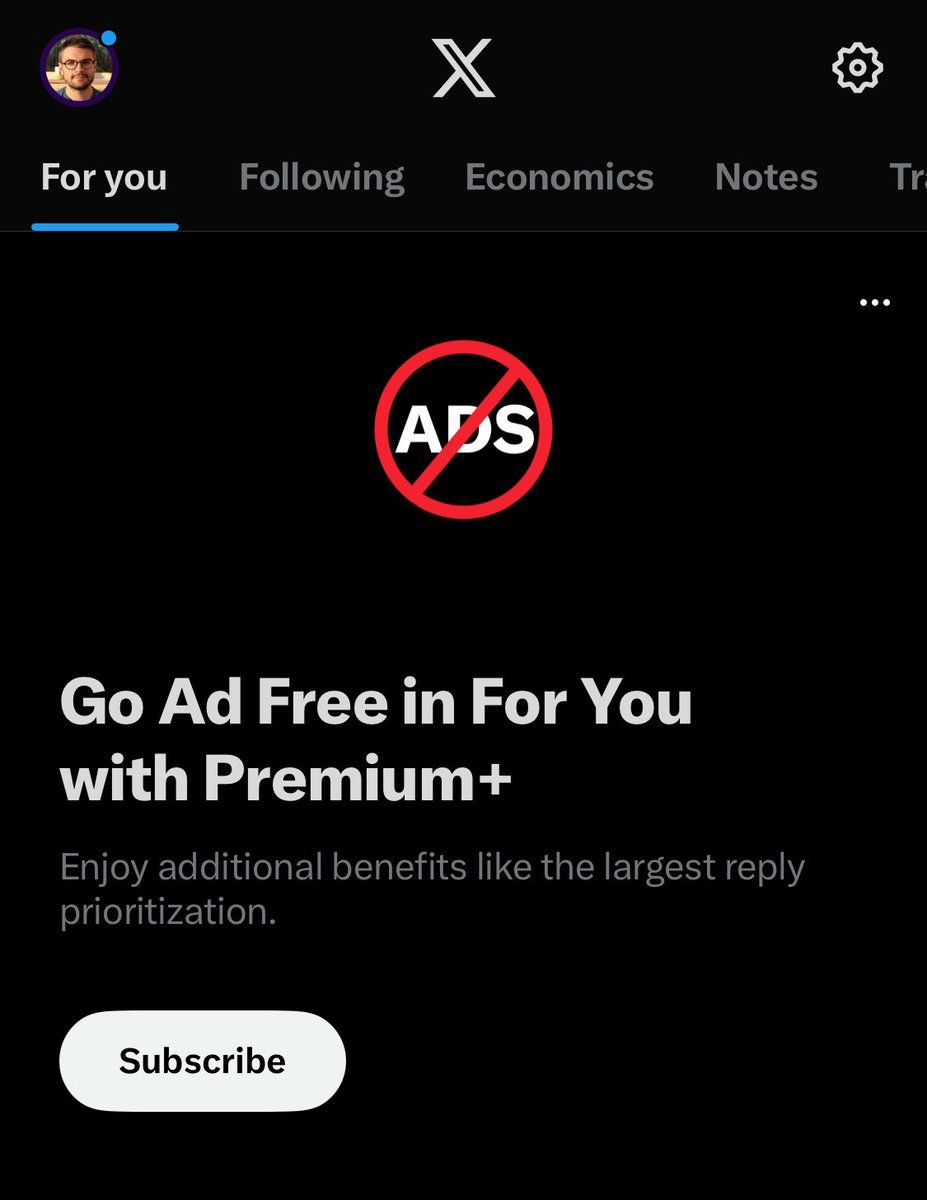Open timeline settings gear
The height and width of the screenshot is (1200, 927).
(x=857, y=69)
